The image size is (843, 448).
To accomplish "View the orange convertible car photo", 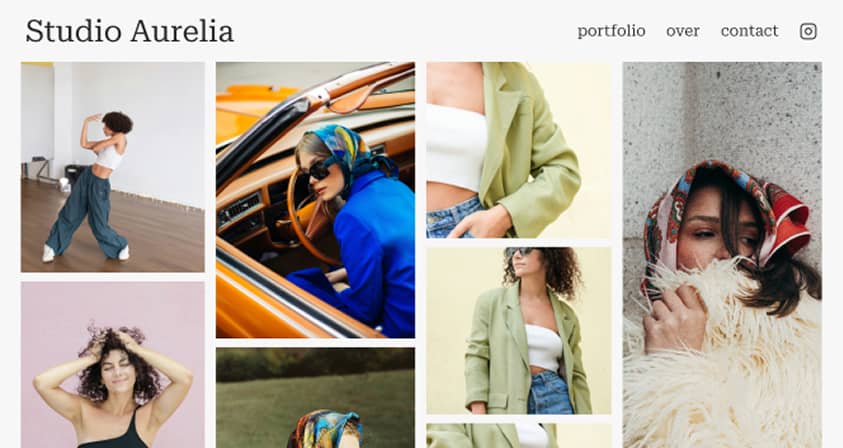I will [315, 200].
